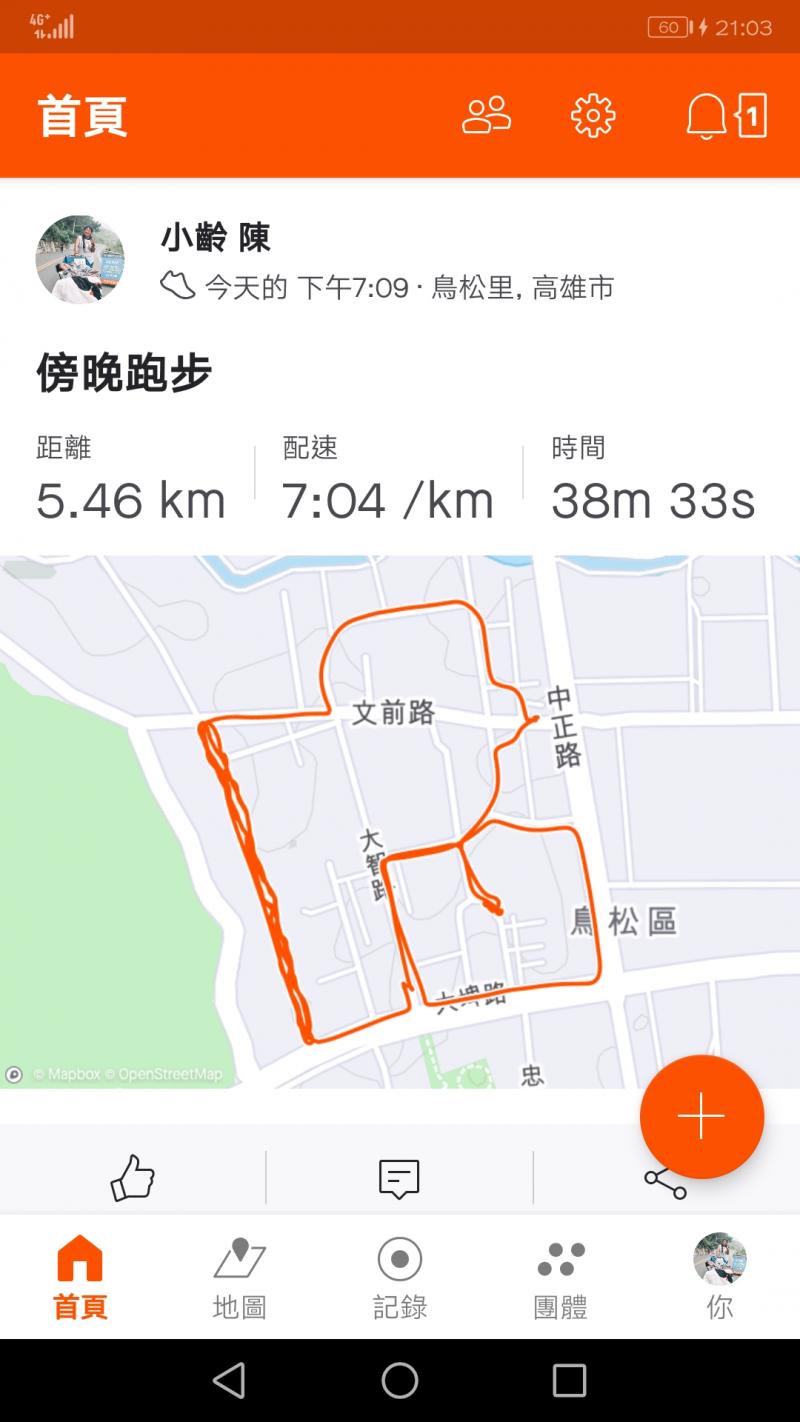The image size is (800, 1422).
Task: Select the 團體 tab
Action: pyautogui.click(x=560, y=1276)
